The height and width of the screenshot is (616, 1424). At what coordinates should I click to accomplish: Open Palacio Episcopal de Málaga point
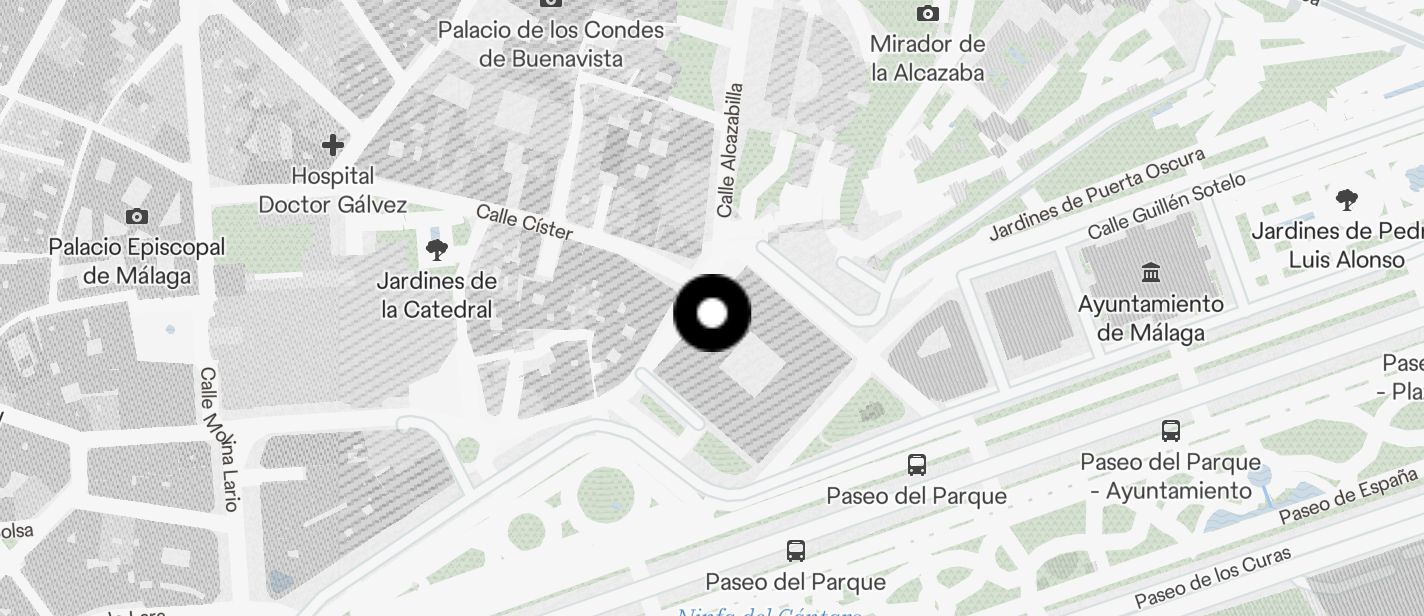pos(137,217)
